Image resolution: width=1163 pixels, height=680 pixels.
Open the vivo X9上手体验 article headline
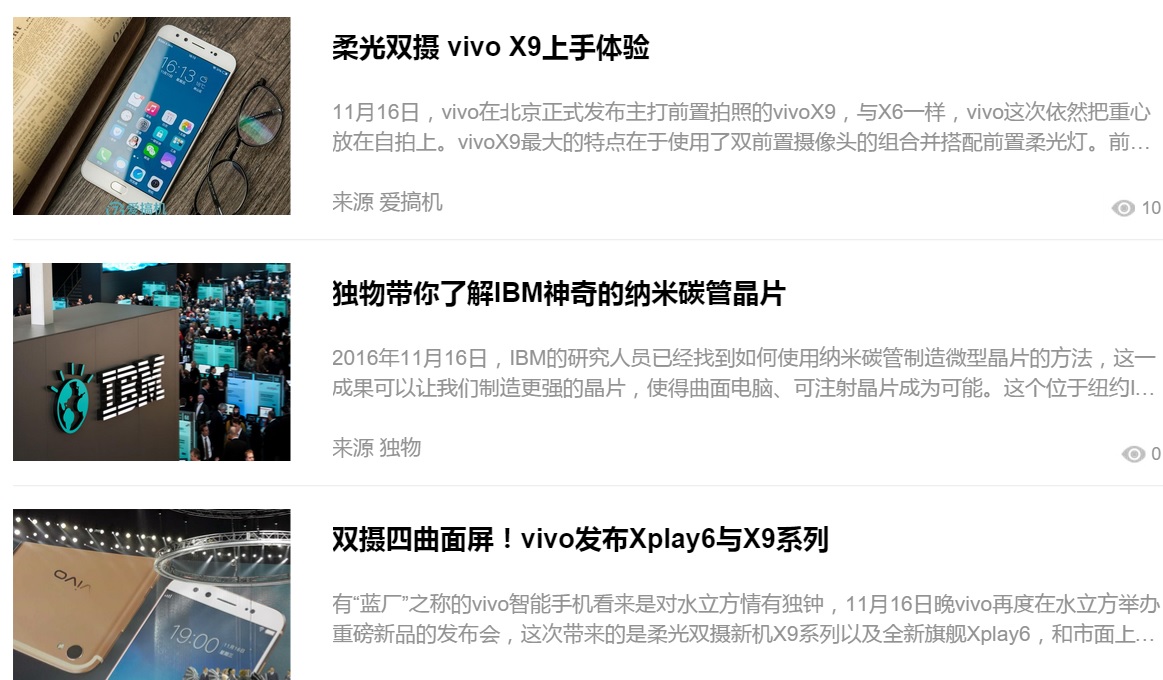click(x=490, y=48)
